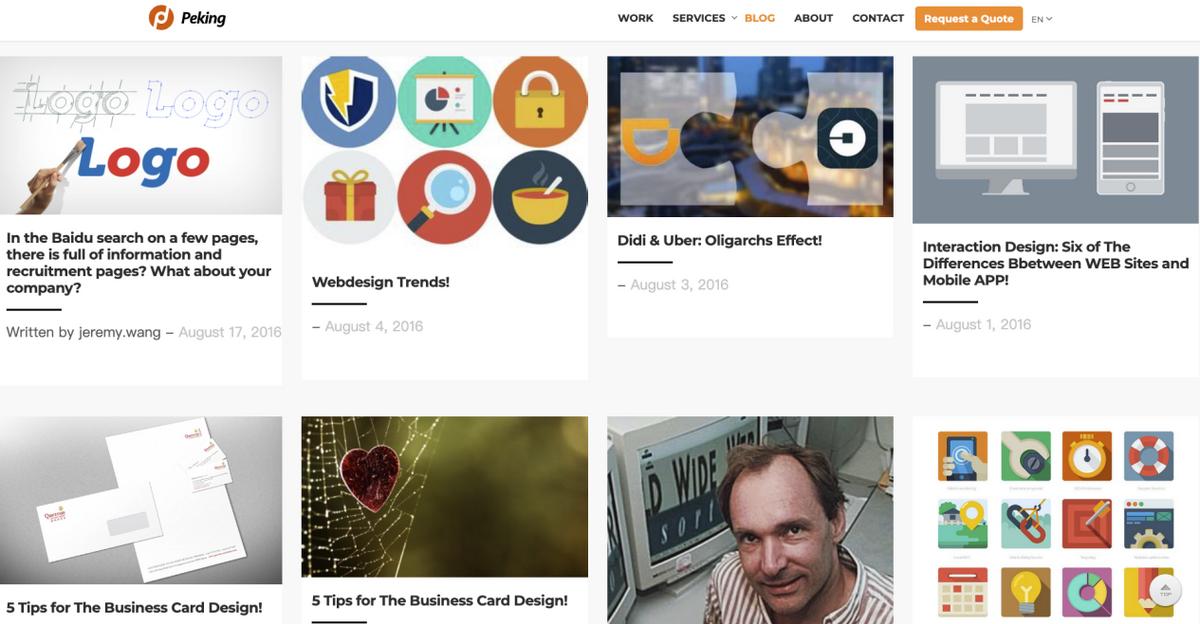Switch to the Blog tab

[x=759, y=18]
